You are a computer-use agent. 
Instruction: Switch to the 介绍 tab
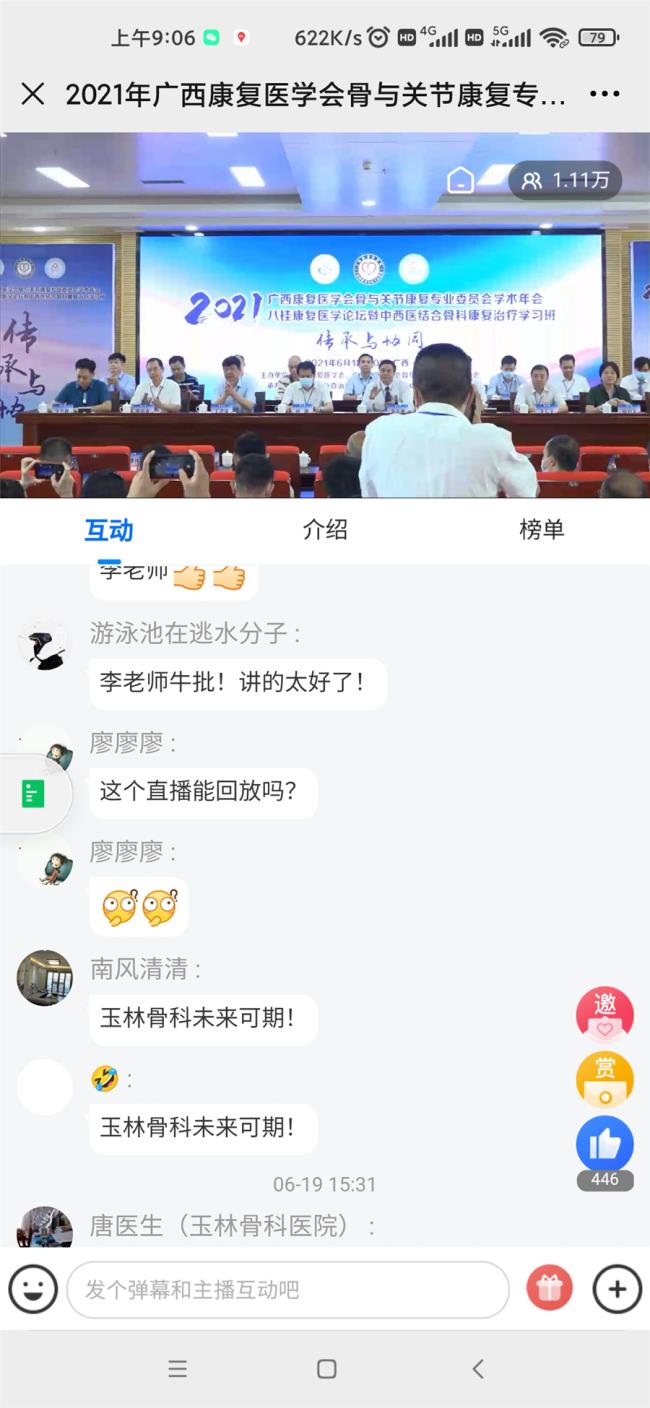325,530
